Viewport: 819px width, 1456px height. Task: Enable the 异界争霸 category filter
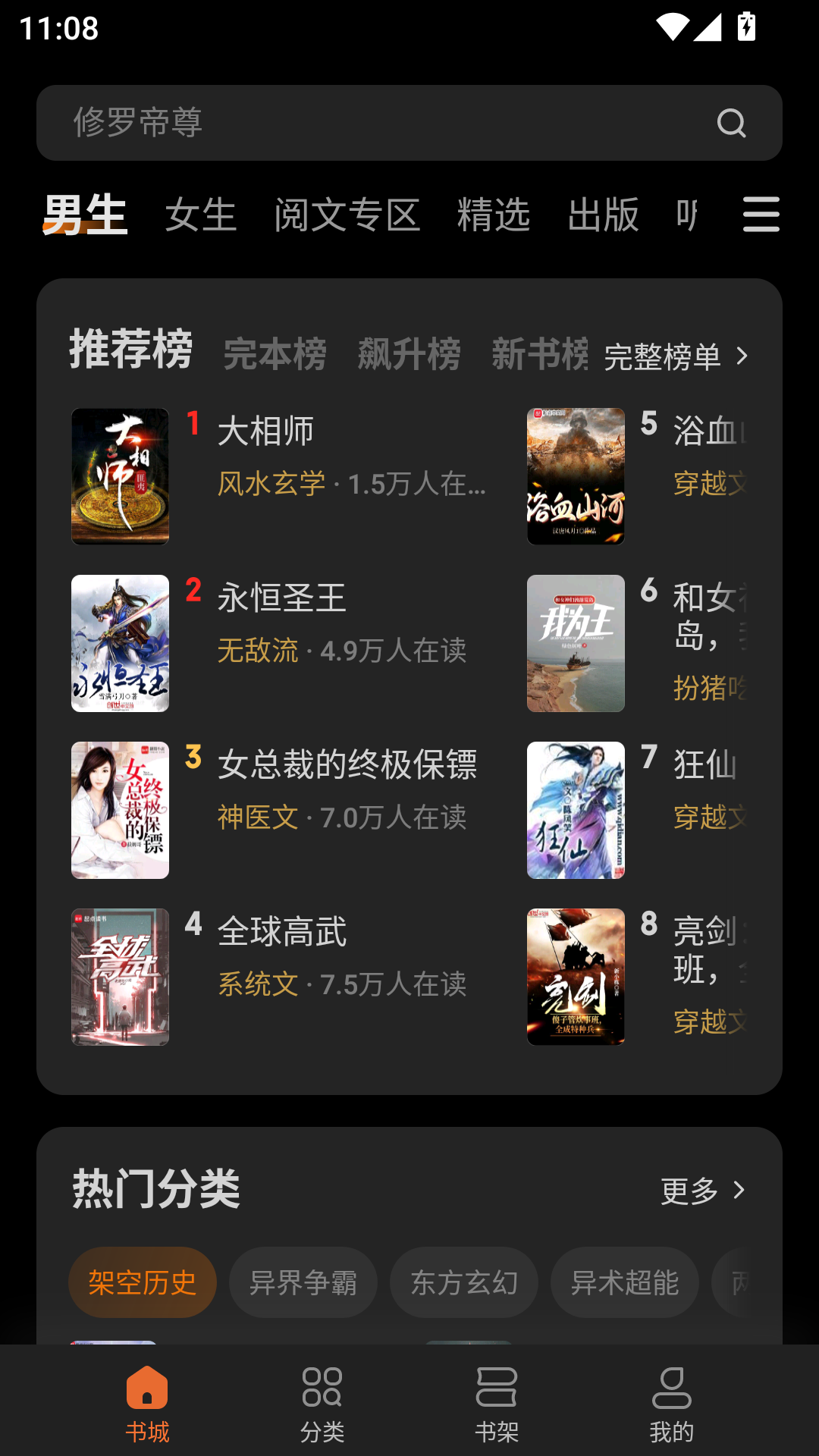click(303, 1282)
